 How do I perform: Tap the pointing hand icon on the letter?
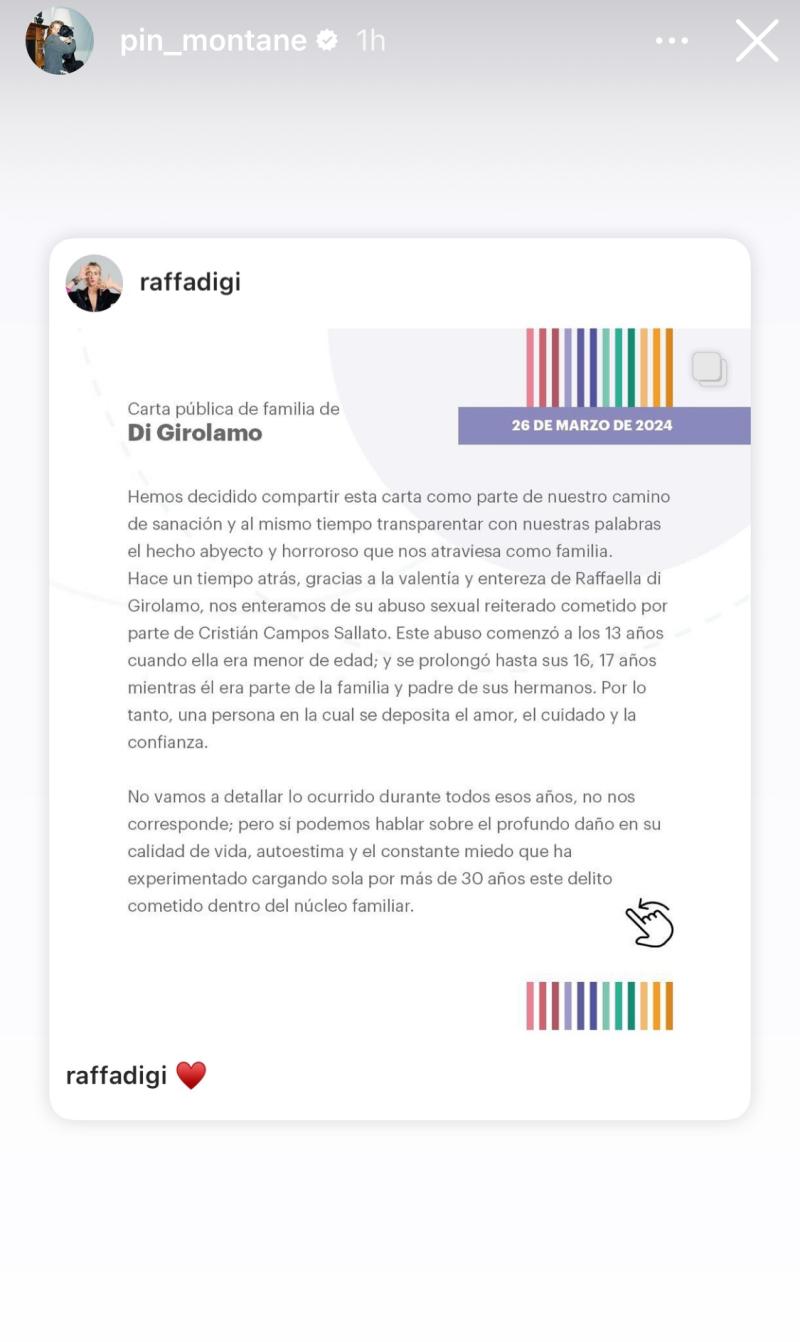click(651, 921)
